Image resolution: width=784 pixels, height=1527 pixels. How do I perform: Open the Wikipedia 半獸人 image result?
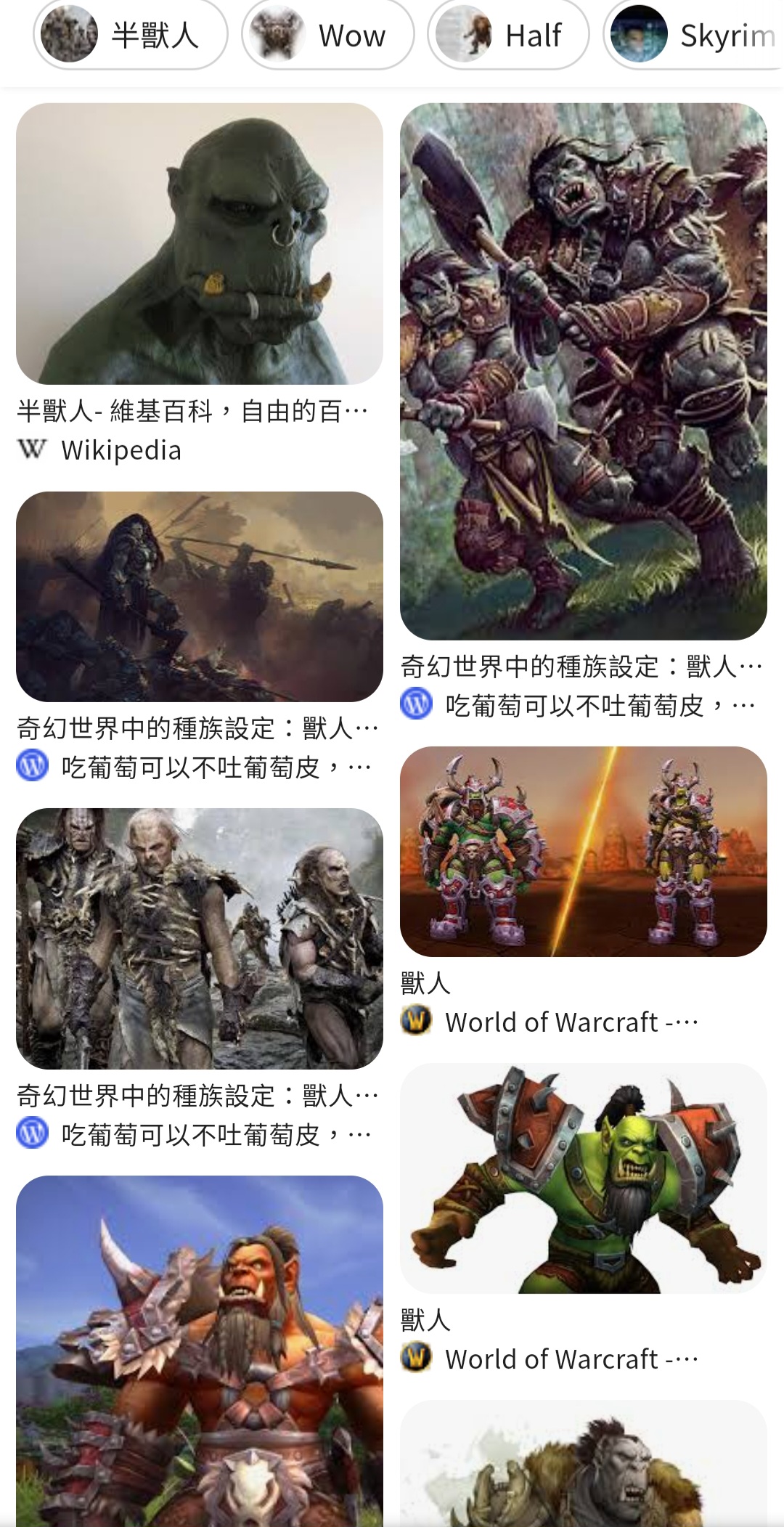(x=200, y=243)
